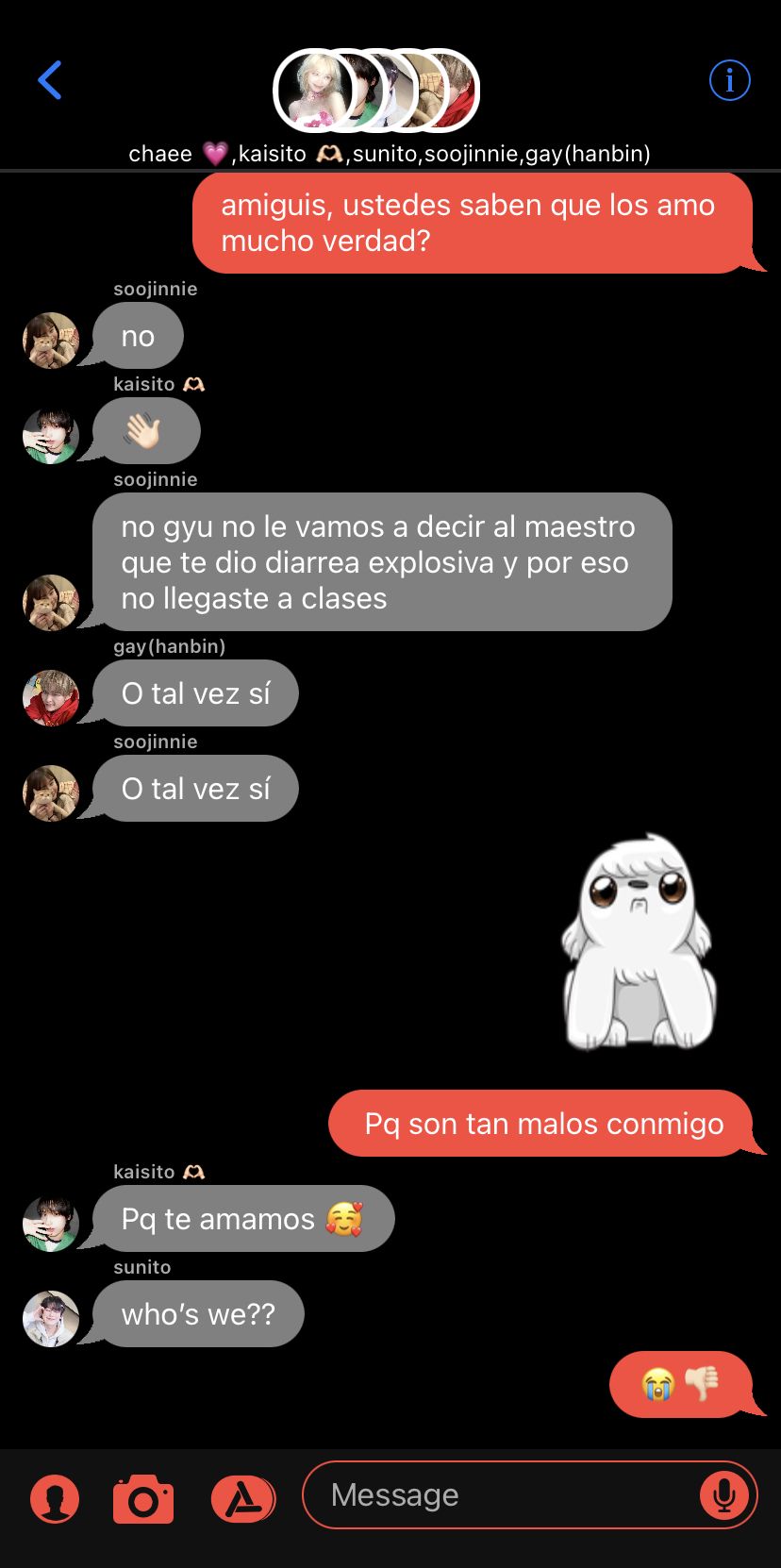Viewport: 781px width, 1568px height.
Task: Go back to the conversations list
Action: coord(50,80)
